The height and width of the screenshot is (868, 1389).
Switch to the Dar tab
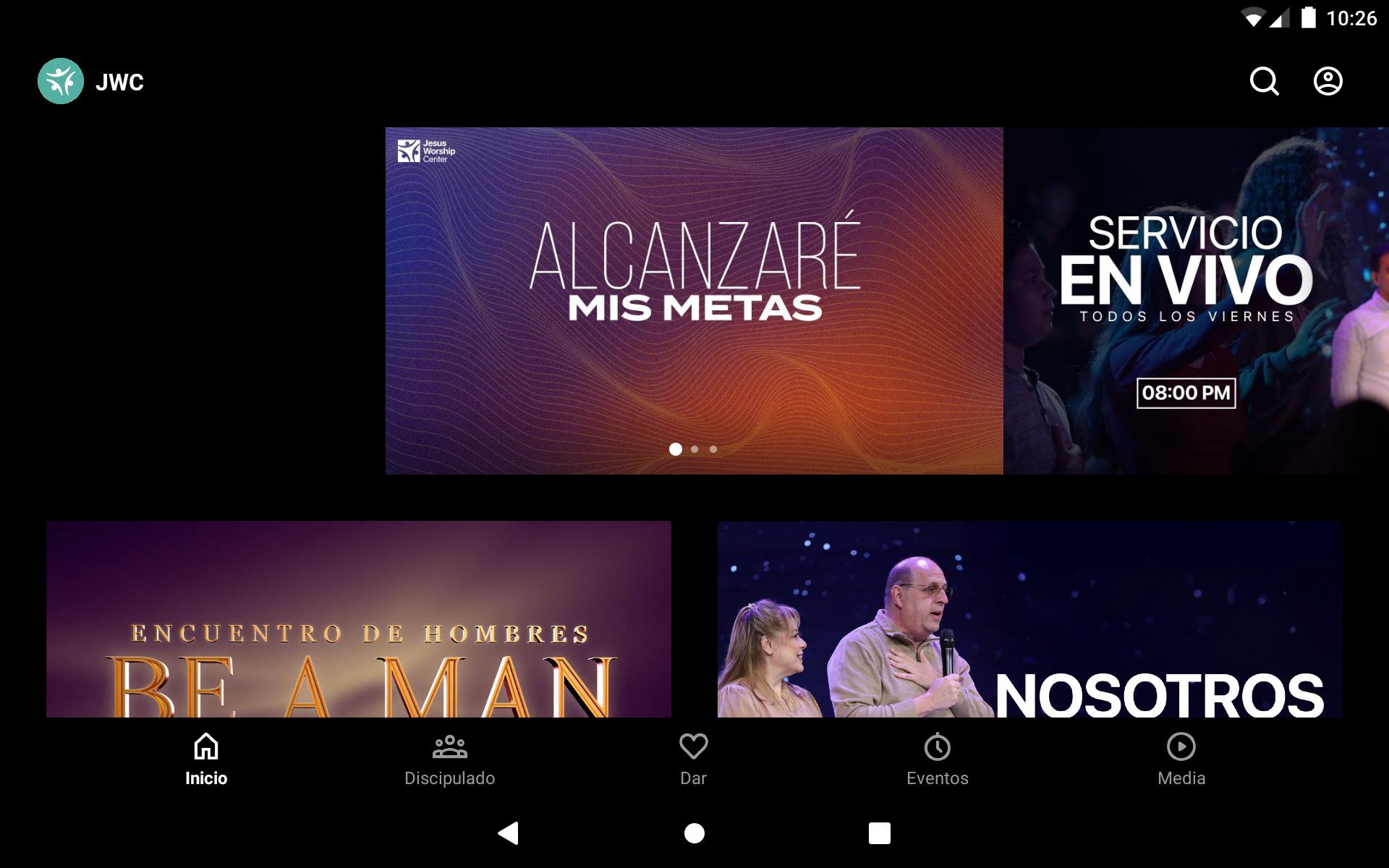[693, 759]
